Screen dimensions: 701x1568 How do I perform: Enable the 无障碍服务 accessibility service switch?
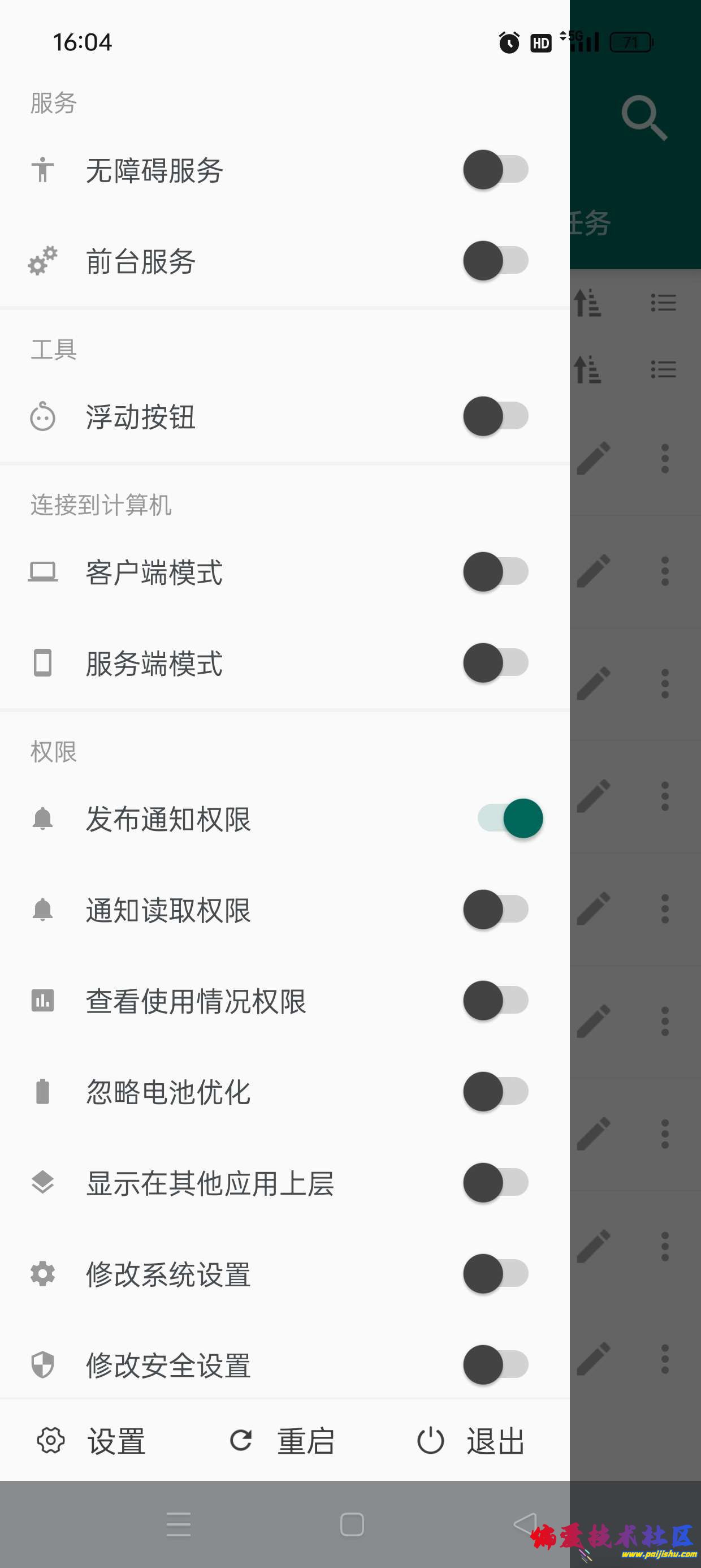click(x=495, y=170)
